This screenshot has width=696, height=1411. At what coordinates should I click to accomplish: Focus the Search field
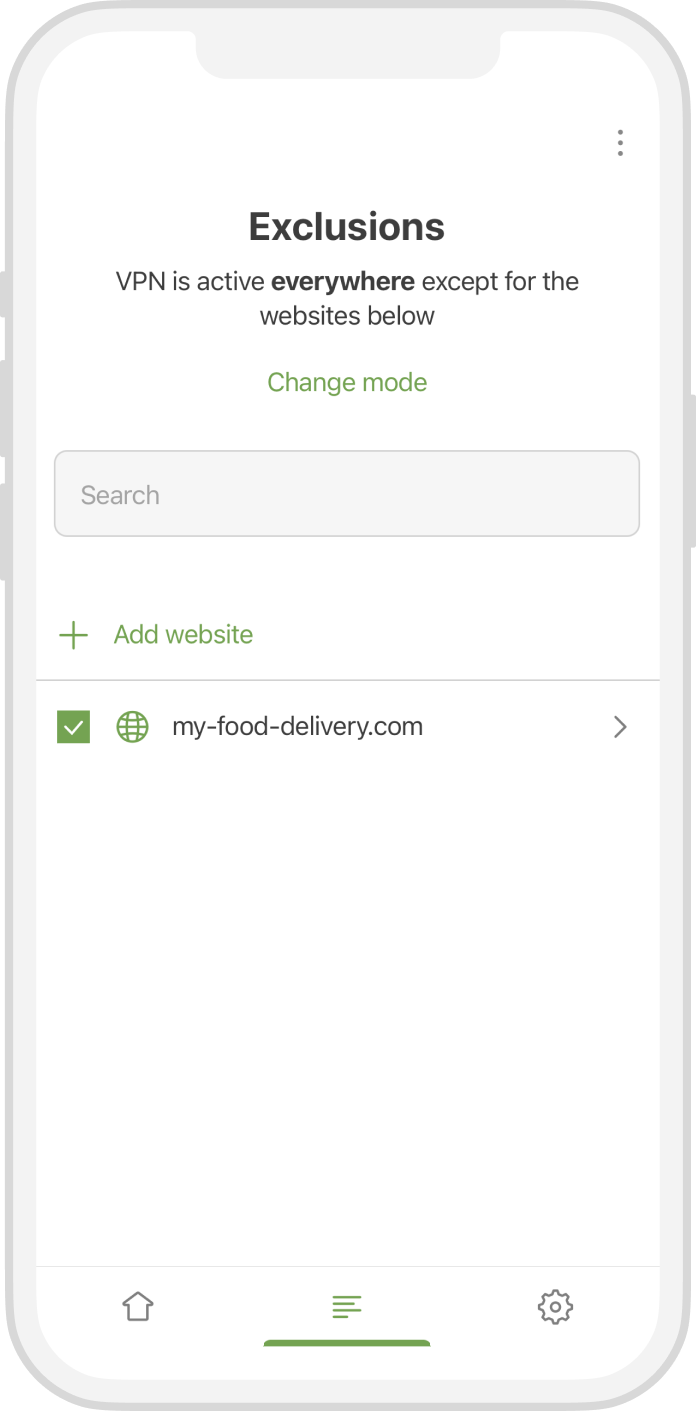point(347,494)
